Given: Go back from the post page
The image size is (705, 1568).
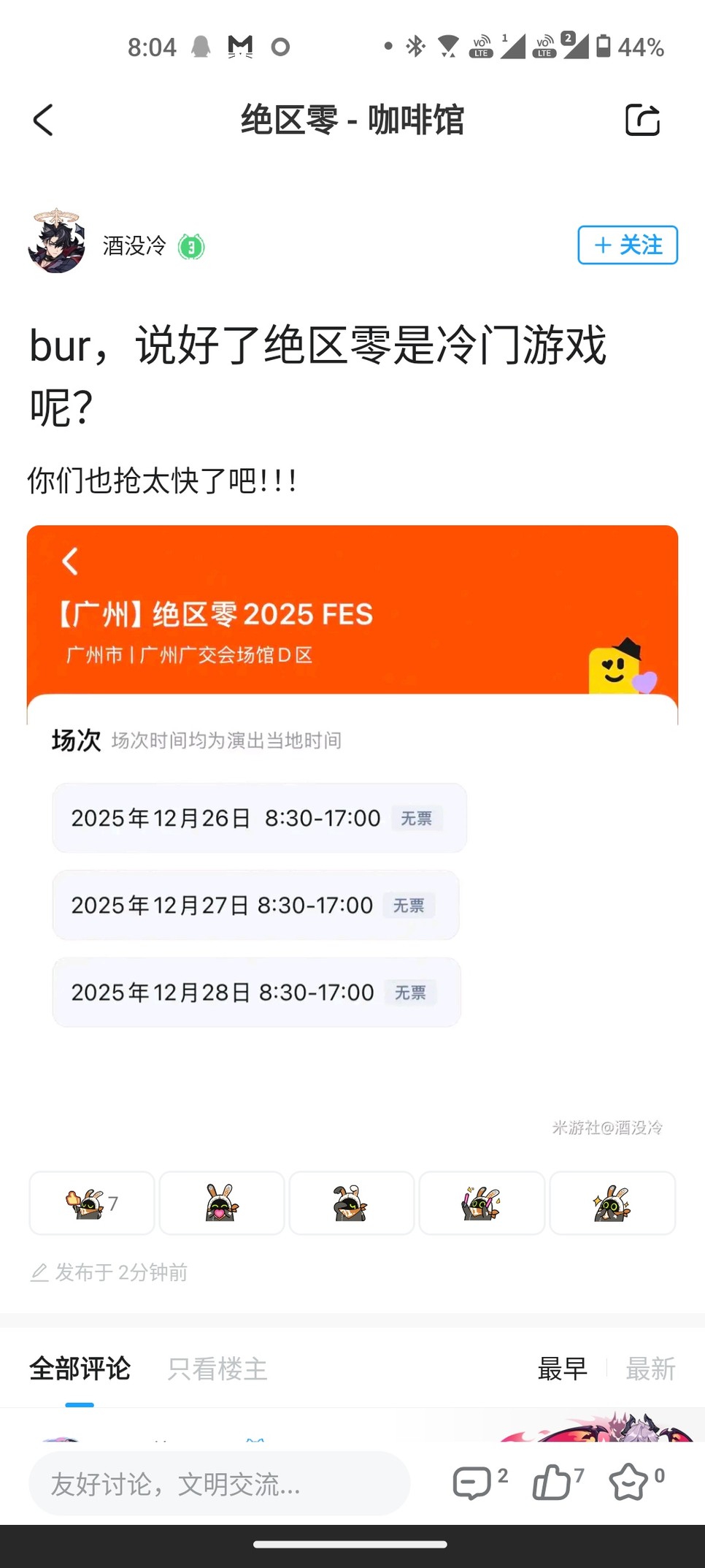Looking at the screenshot, I should tap(44, 120).
